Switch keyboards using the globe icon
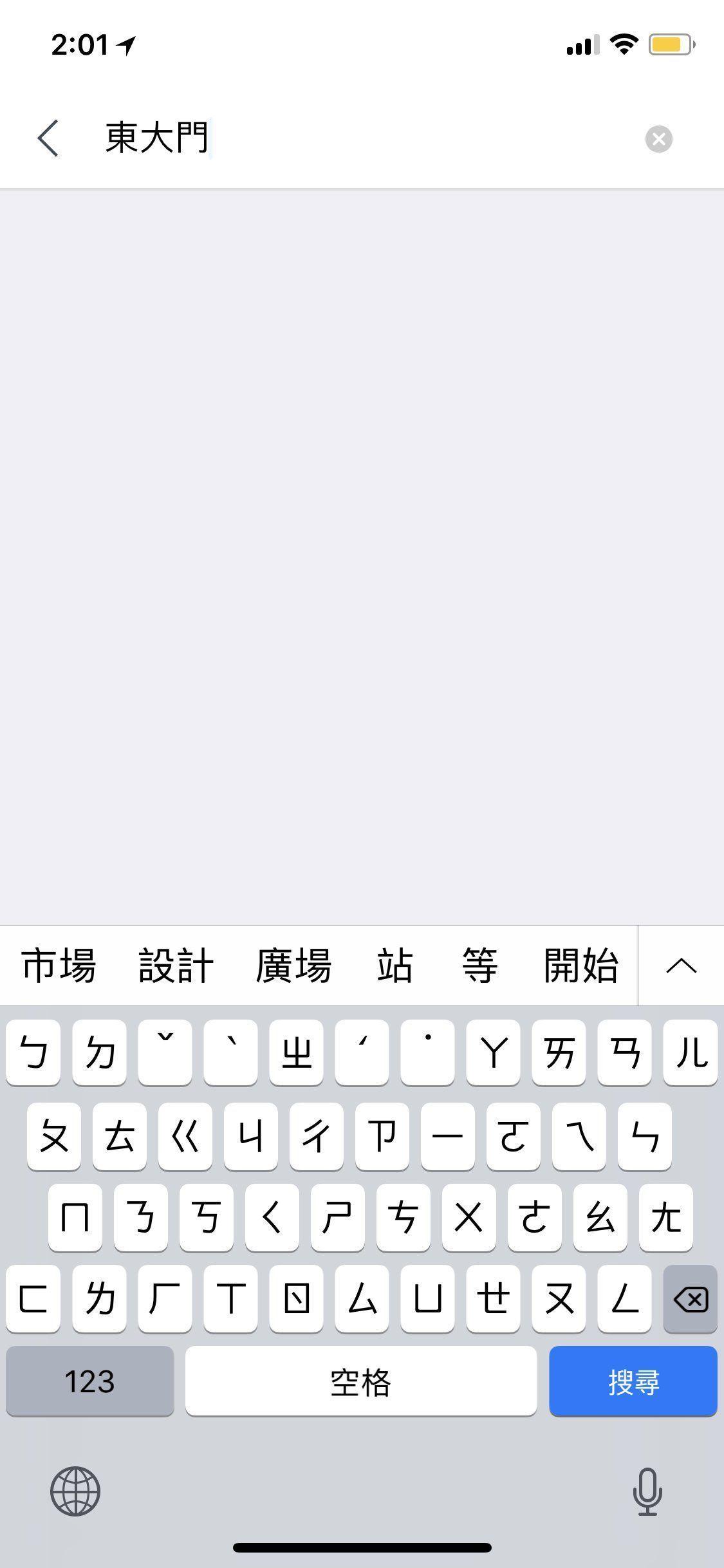 tap(75, 1492)
